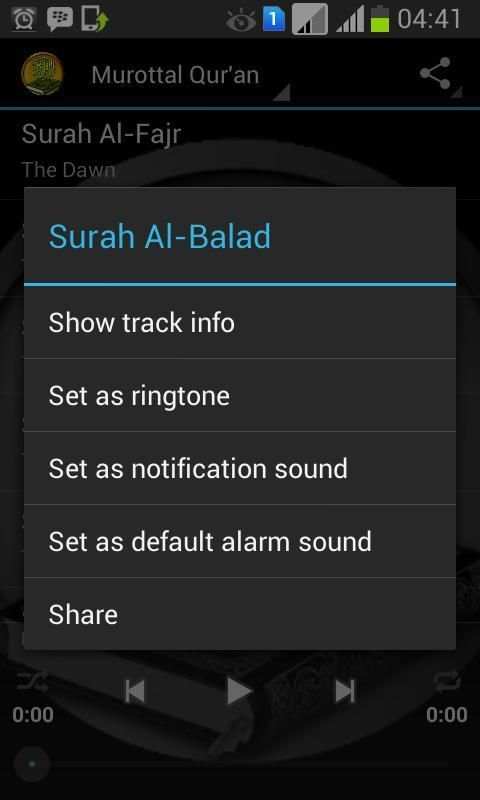Viewport: 480px width, 800px height.
Task: Tap Share in the dialog menu
Action: coord(240,614)
